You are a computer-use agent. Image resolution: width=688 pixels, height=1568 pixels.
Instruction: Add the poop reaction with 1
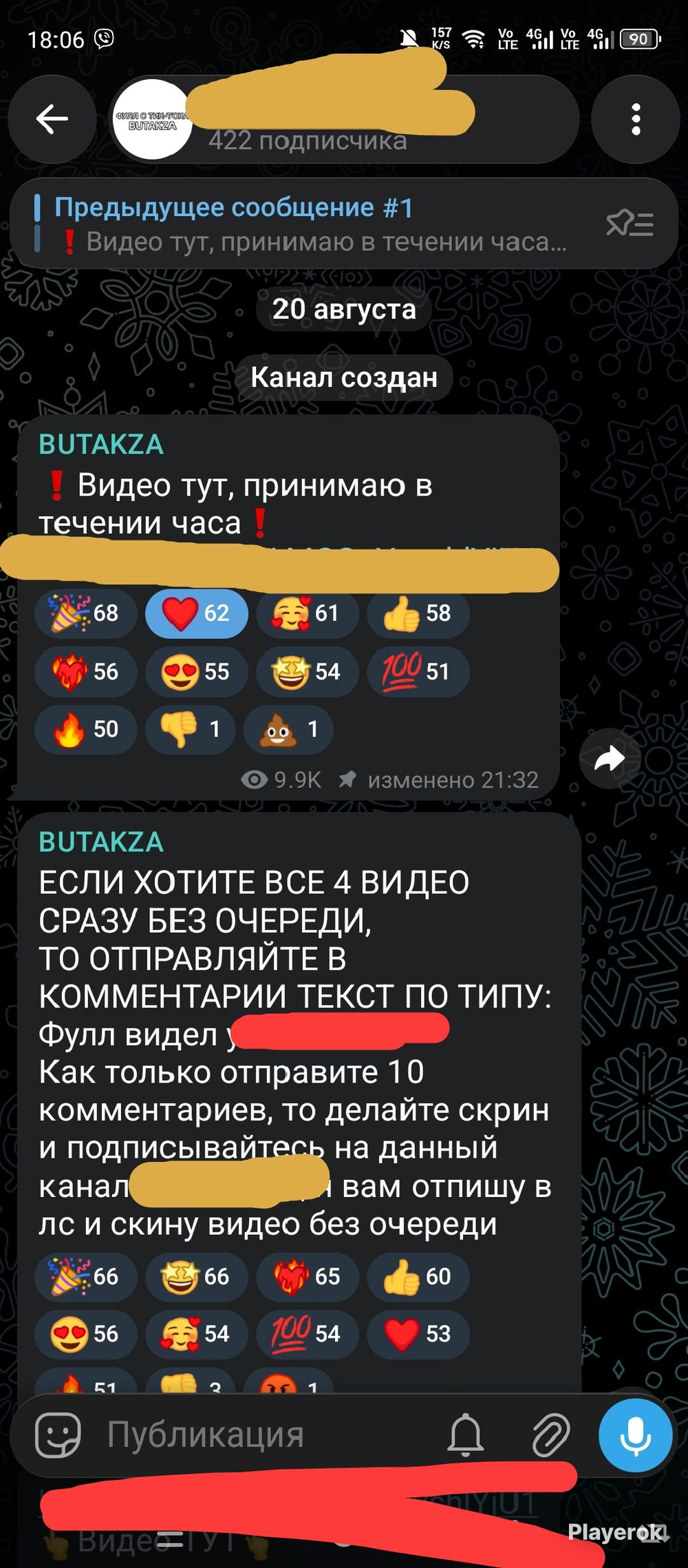point(289,729)
